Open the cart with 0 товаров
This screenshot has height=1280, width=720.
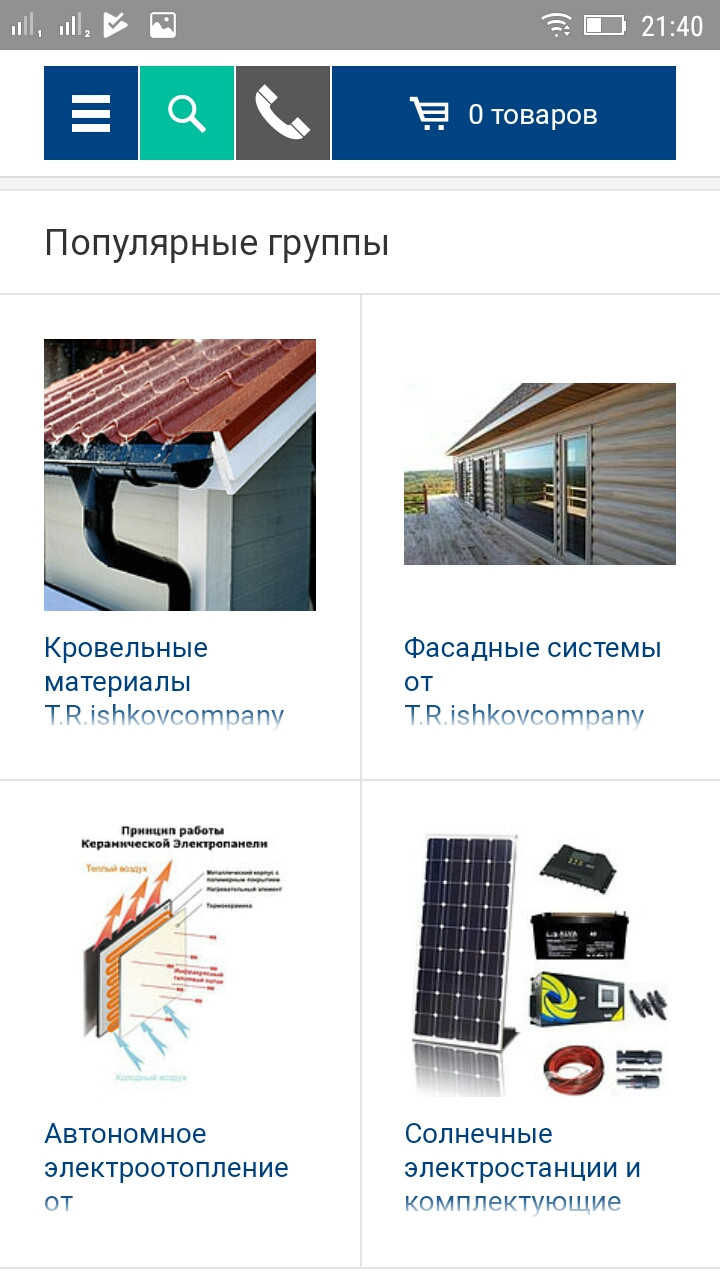pos(504,113)
